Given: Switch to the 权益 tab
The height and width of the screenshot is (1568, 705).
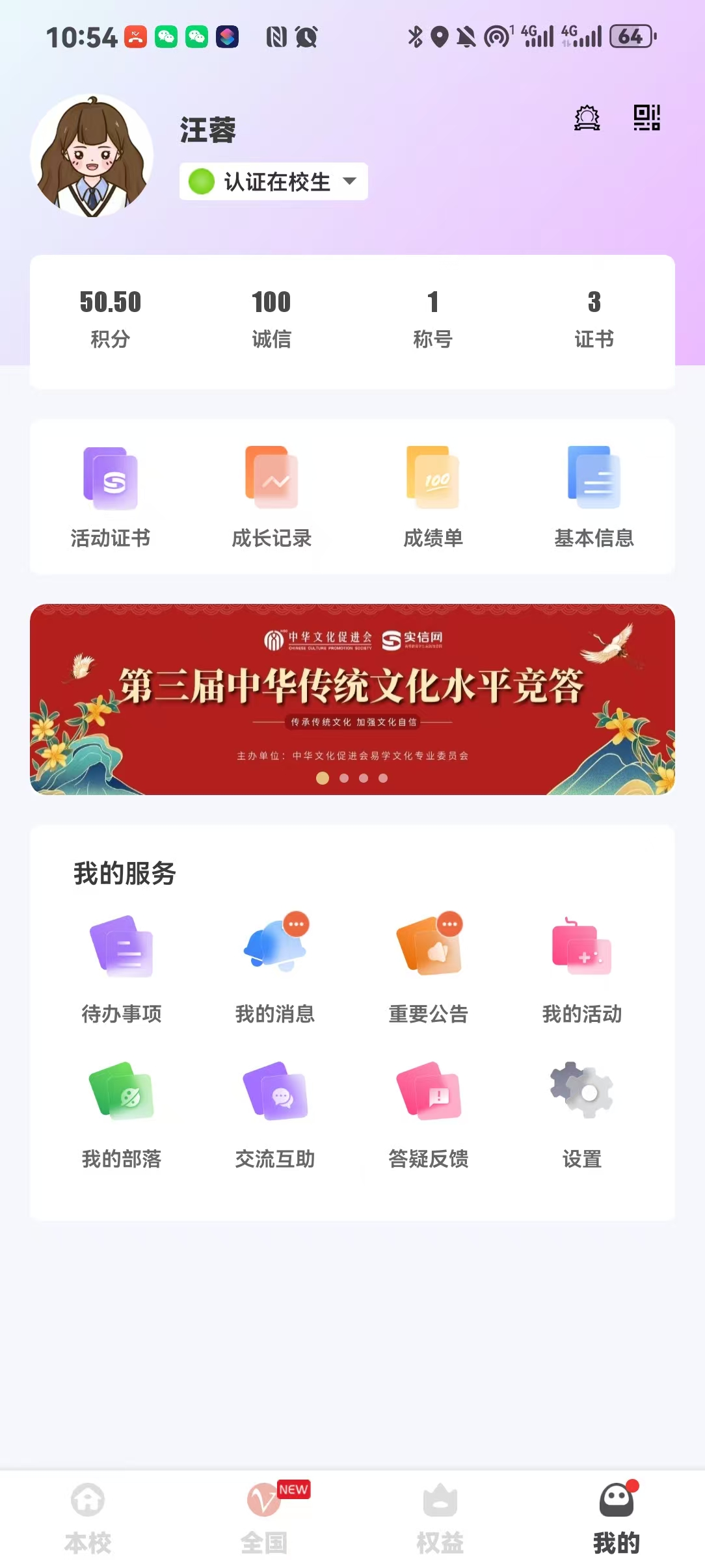Looking at the screenshot, I should pos(440,1519).
